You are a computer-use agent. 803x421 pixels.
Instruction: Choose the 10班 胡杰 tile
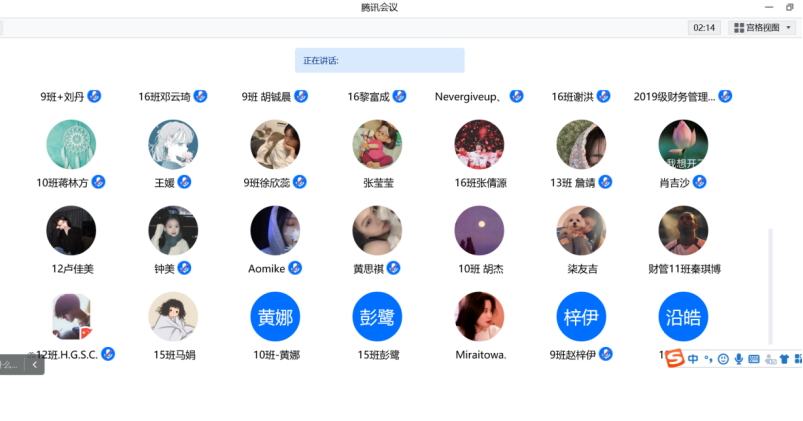[479, 231]
